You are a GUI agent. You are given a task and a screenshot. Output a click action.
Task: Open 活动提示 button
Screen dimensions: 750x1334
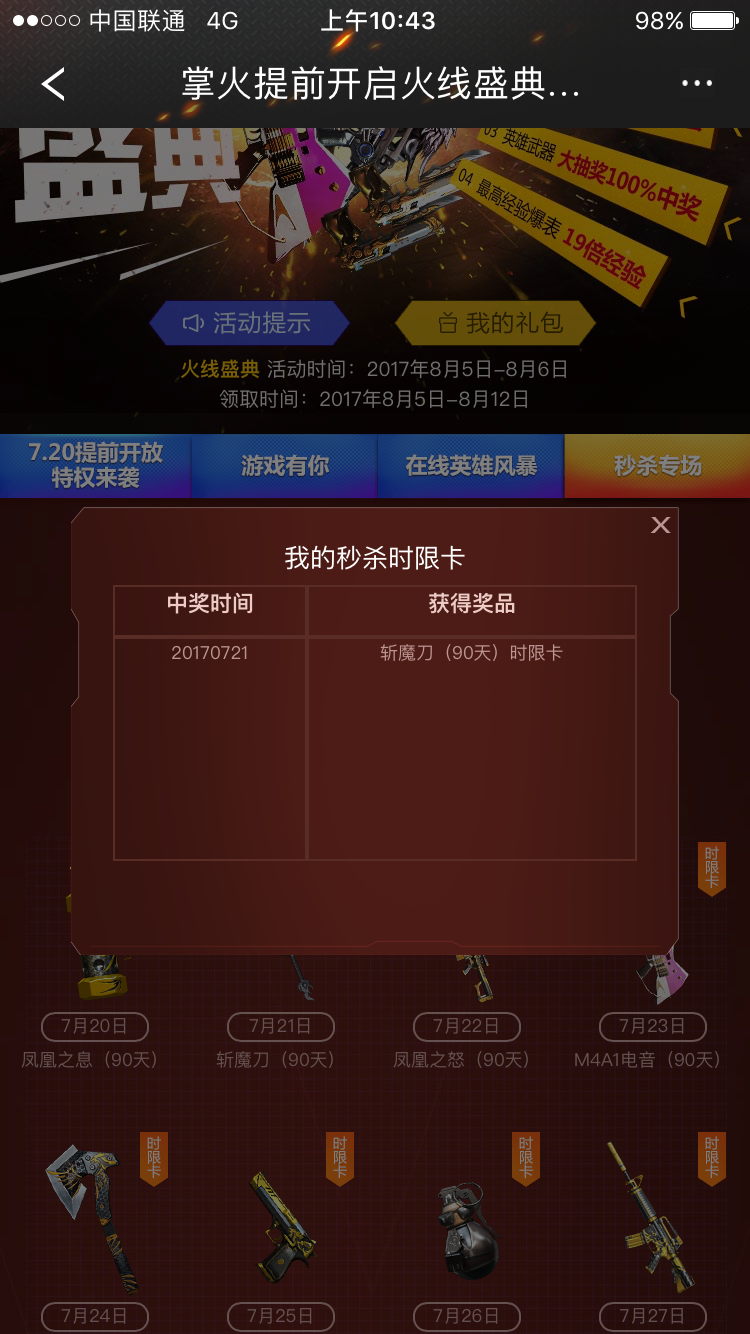click(x=249, y=323)
